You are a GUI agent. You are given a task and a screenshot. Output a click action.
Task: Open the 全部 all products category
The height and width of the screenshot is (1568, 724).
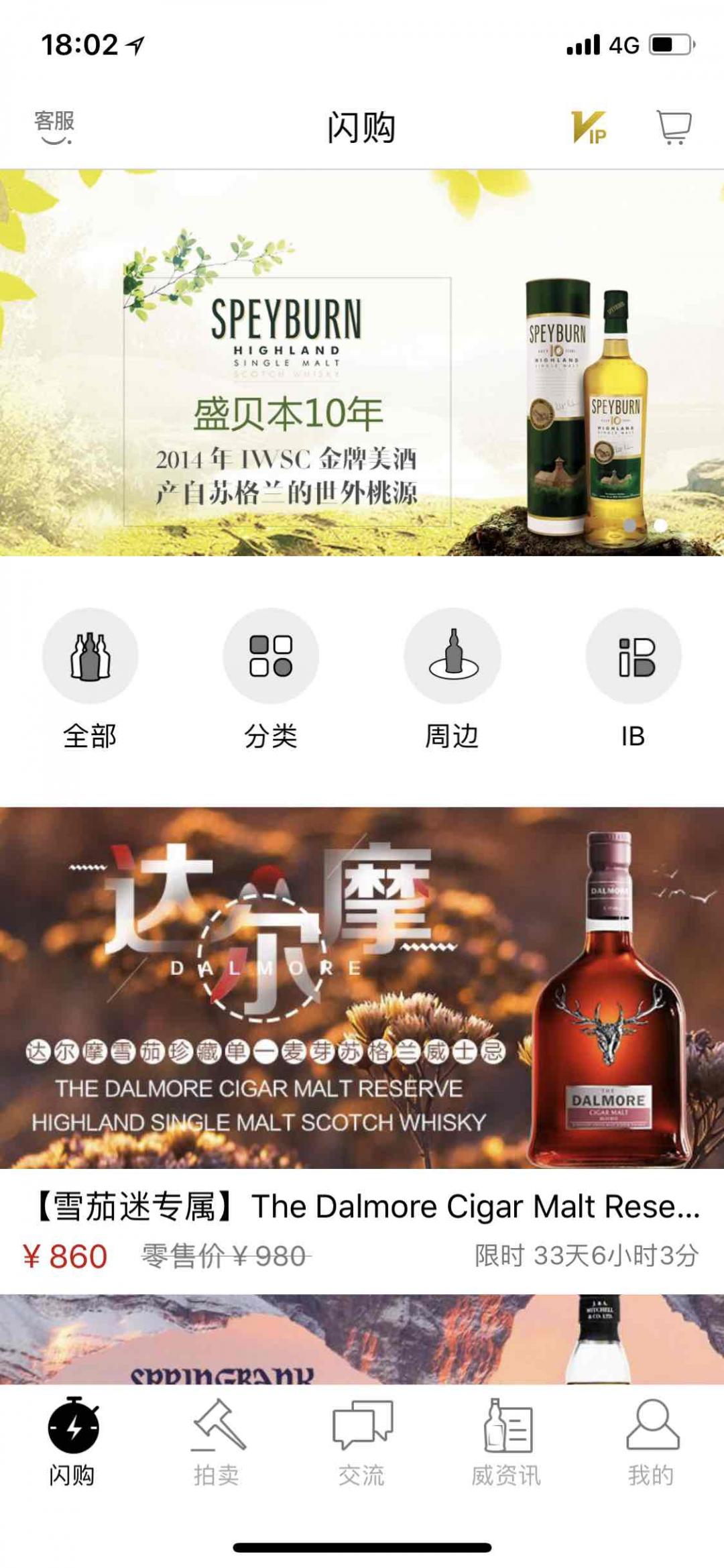coord(90,677)
